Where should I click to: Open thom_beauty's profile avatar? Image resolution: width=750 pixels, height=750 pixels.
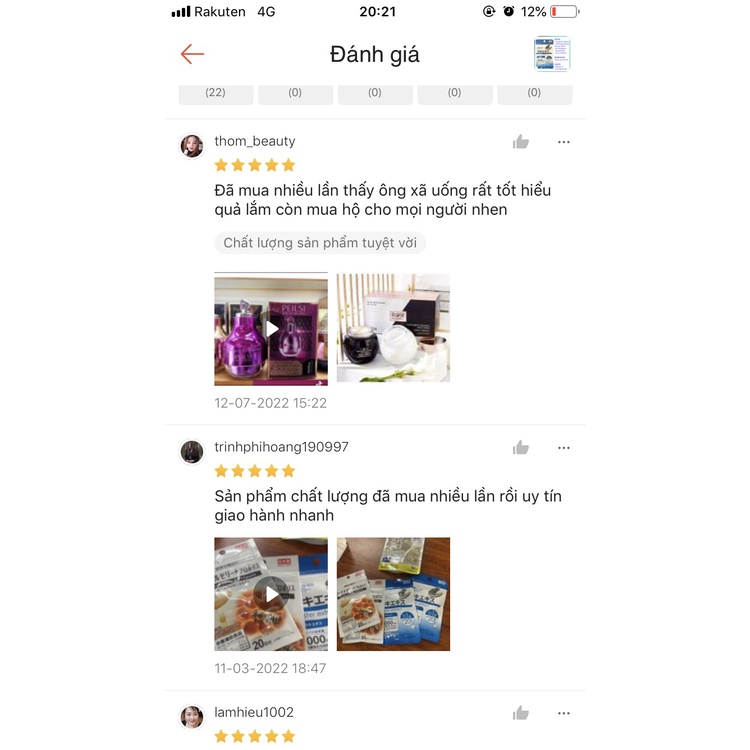(192, 146)
